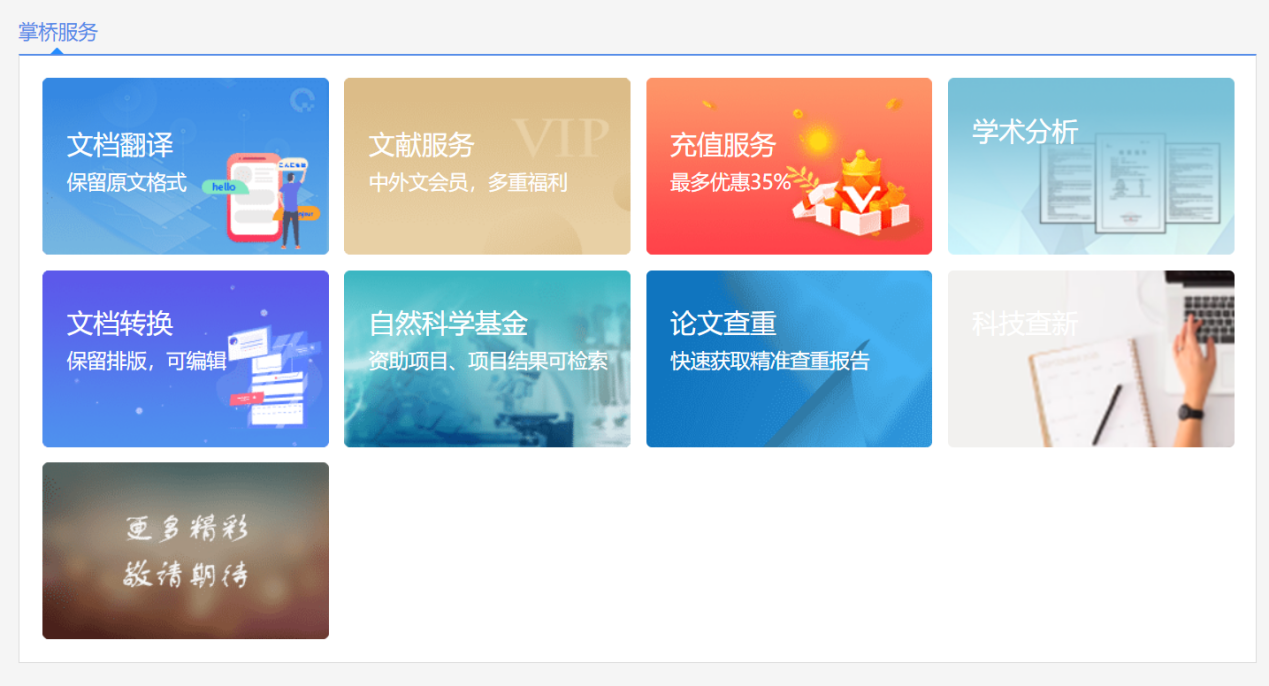Go to 论文查重 service
Viewport: 1269px width, 686px height.
(789, 358)
